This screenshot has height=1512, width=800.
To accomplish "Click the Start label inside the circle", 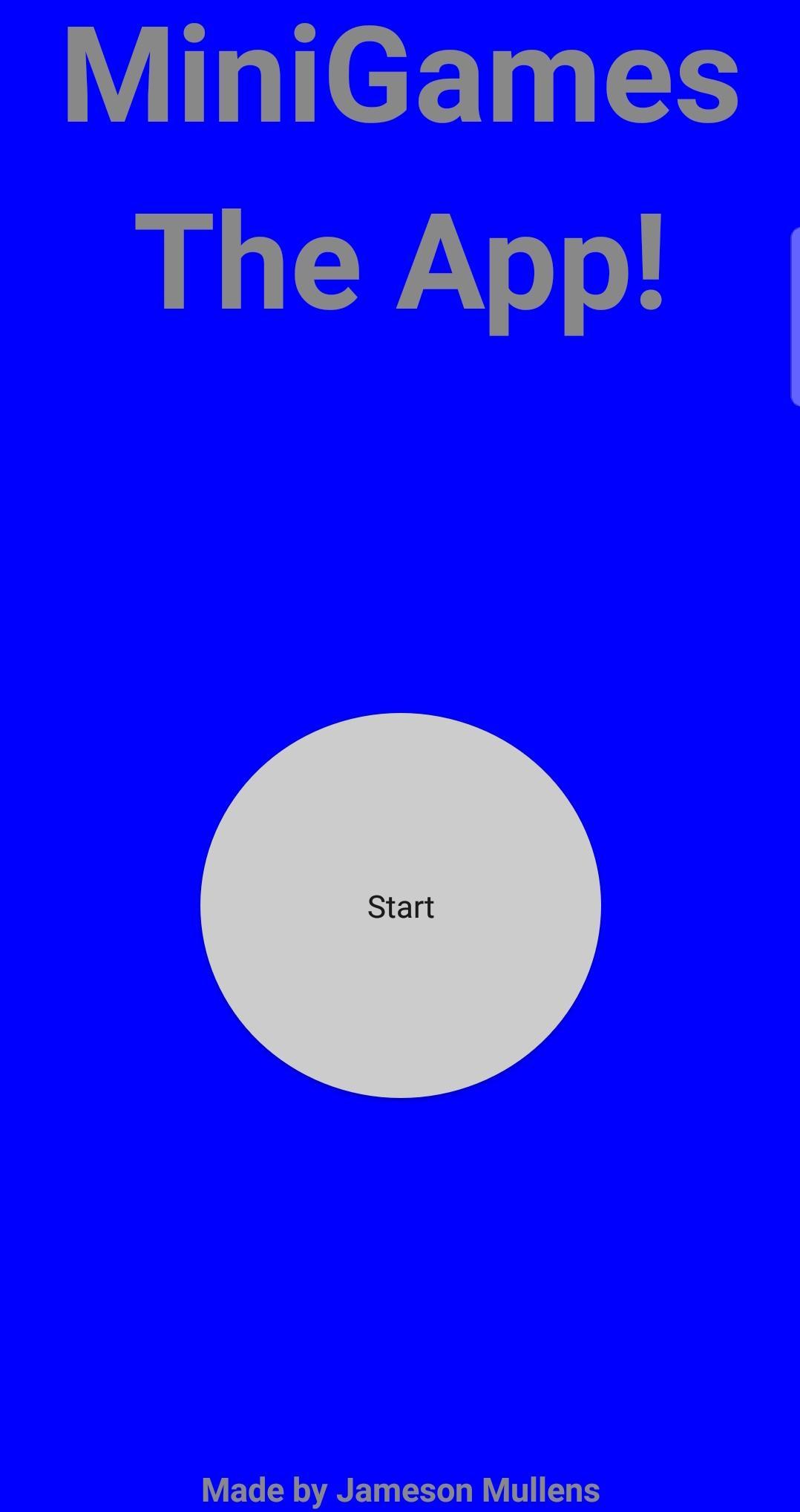I will [x=400, y=905].
